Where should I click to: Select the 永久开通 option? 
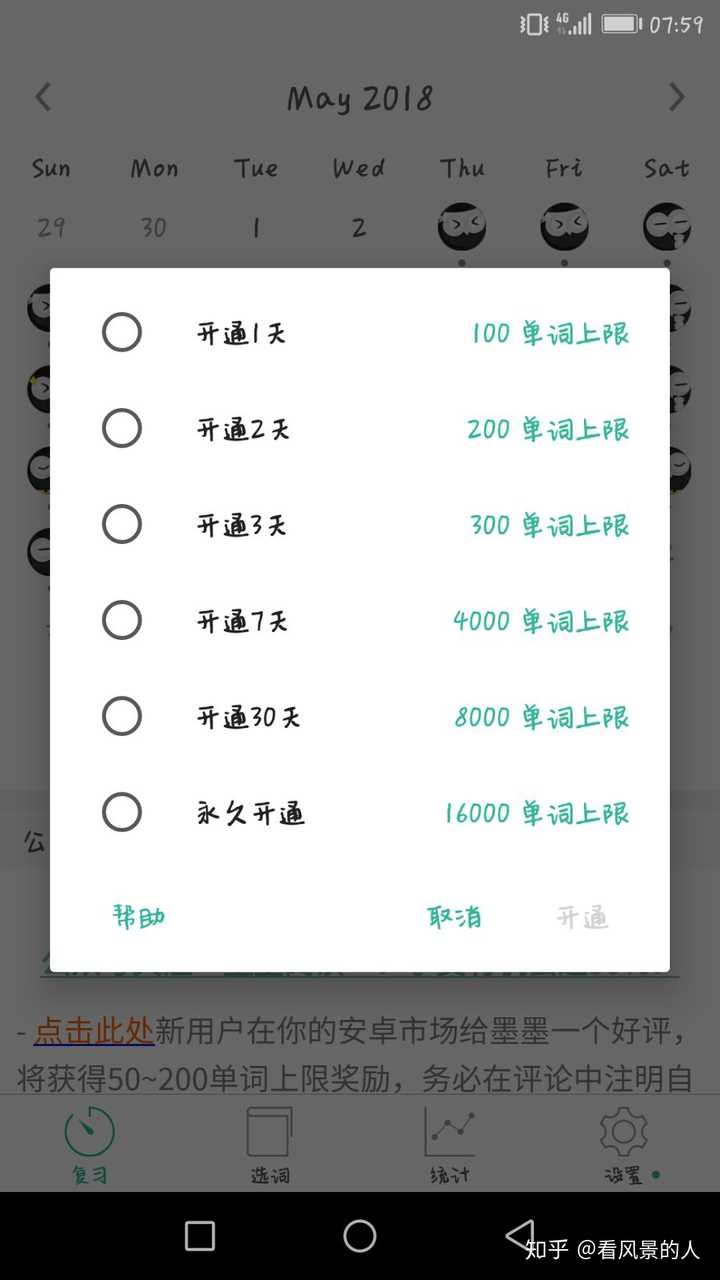[122, 813]
